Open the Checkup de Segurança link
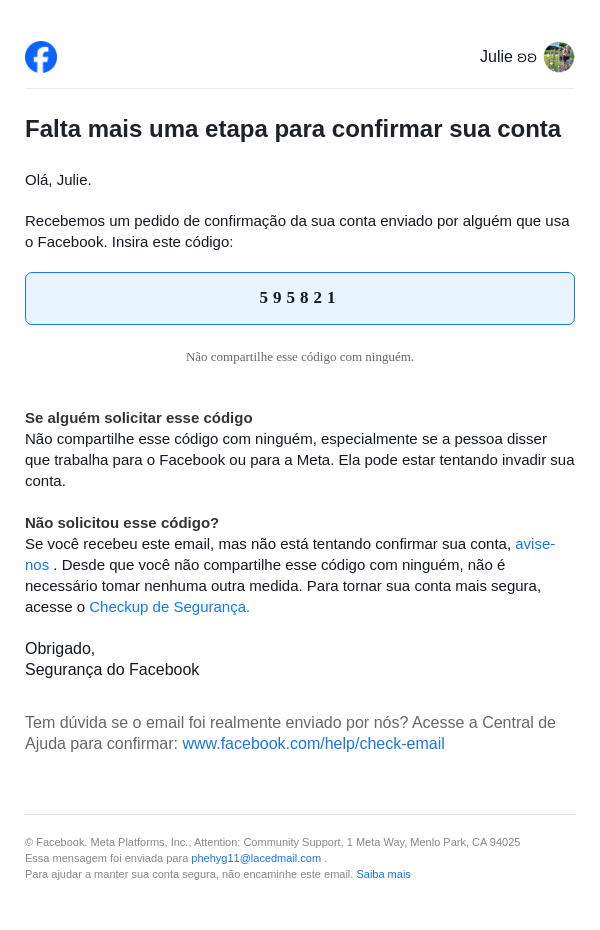 pos(169,607)
